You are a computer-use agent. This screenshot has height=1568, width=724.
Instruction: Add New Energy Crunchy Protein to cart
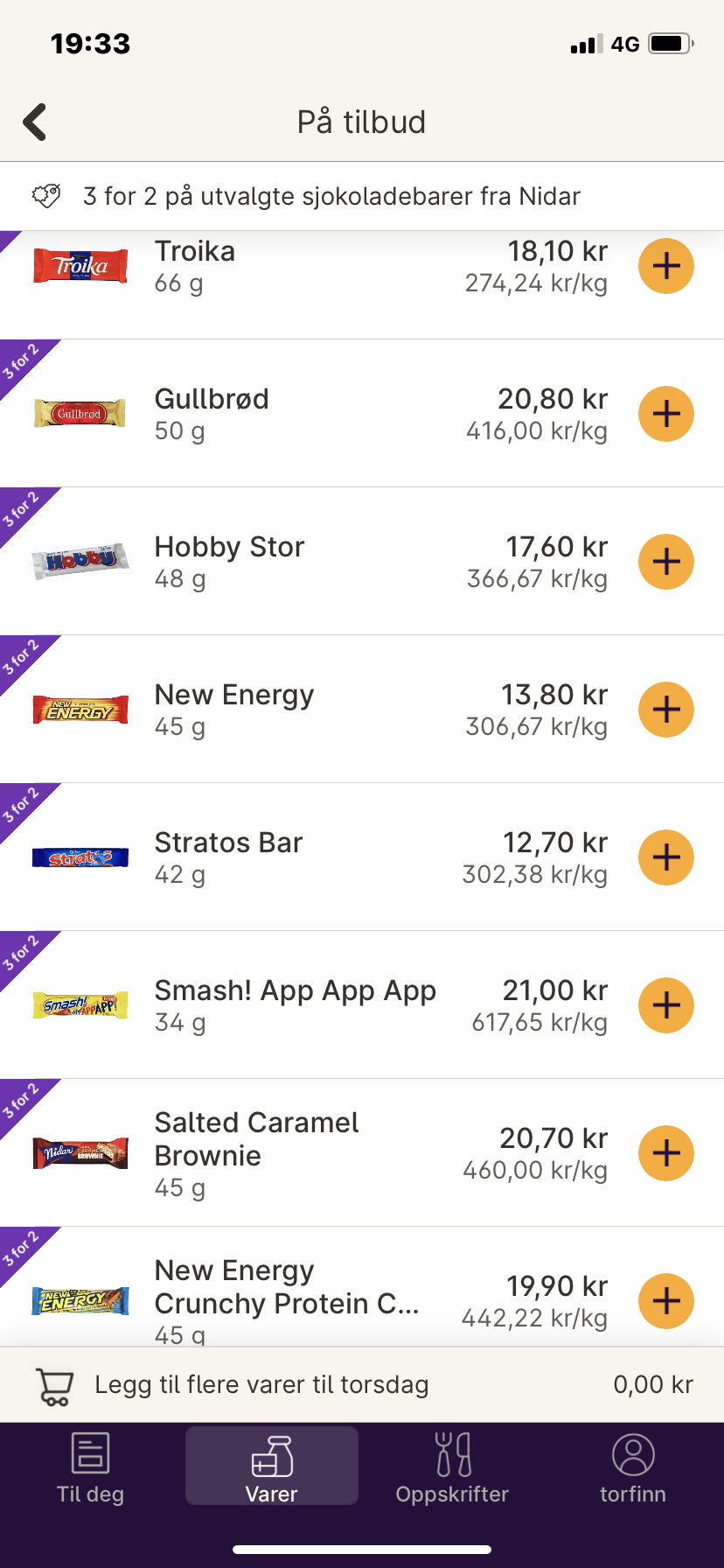coord(666,1301)
